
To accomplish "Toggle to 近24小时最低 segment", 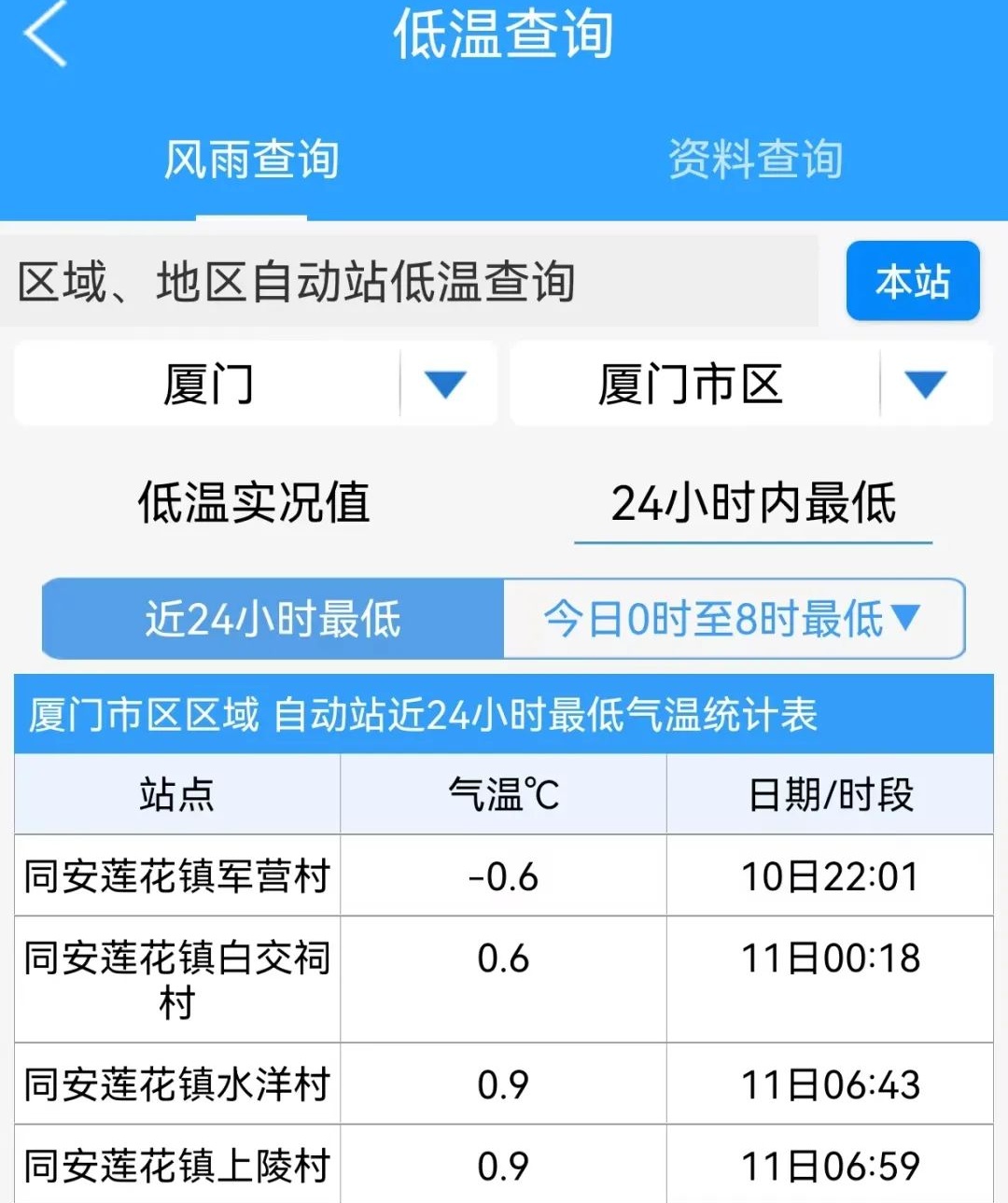I will coord(273,617).
